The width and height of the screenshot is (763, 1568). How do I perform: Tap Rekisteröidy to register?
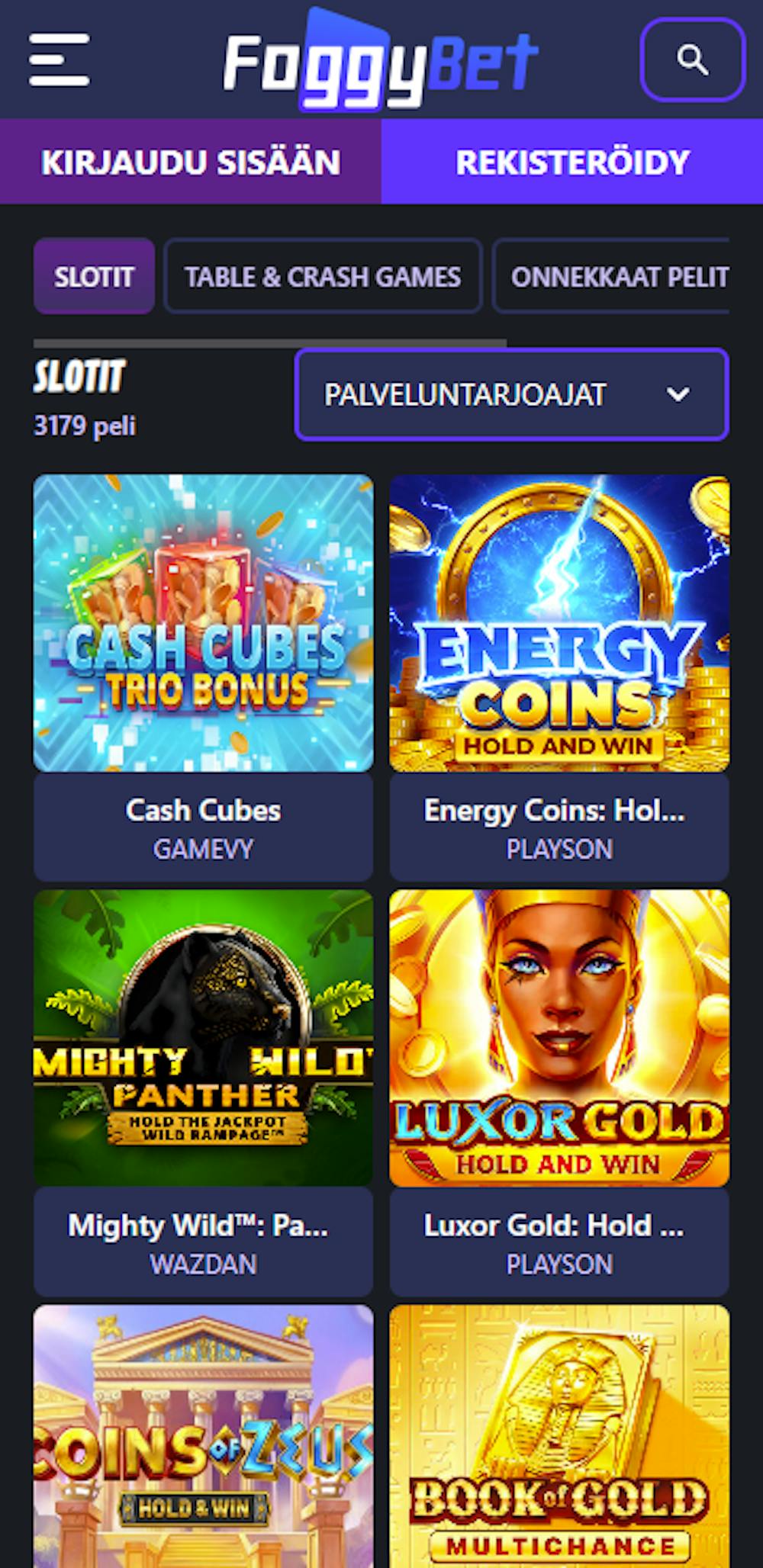572,162
